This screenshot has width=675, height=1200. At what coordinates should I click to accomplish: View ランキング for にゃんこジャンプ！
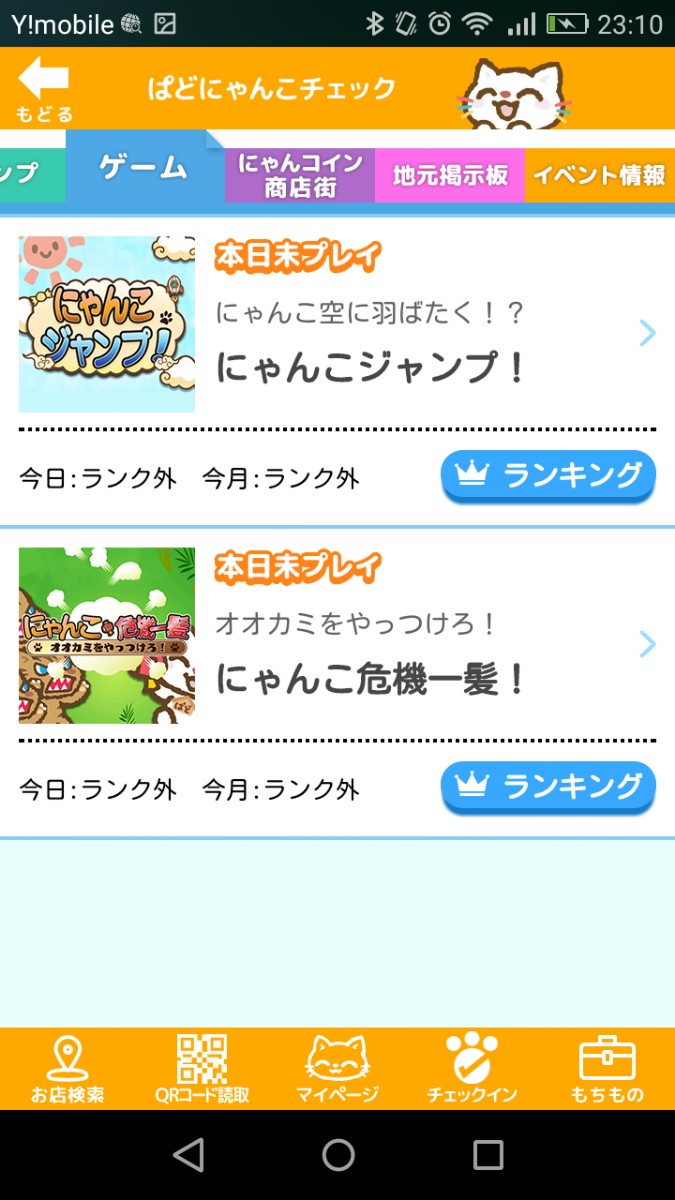pyautogui.click(x=548, y=477)
